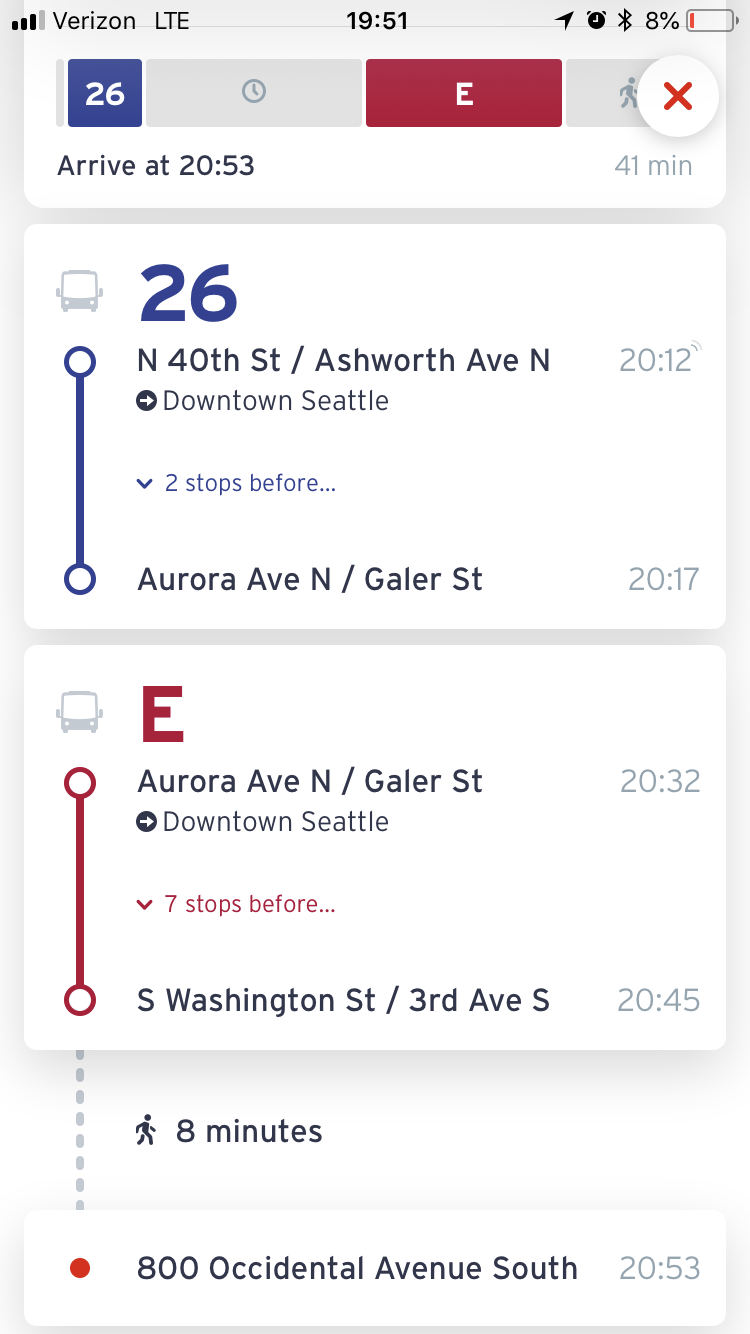The height and width of the screenshot is (1334, 750).
Task: Close the trip details with red X
Action: pyautogui.click(x=677, y=96)
